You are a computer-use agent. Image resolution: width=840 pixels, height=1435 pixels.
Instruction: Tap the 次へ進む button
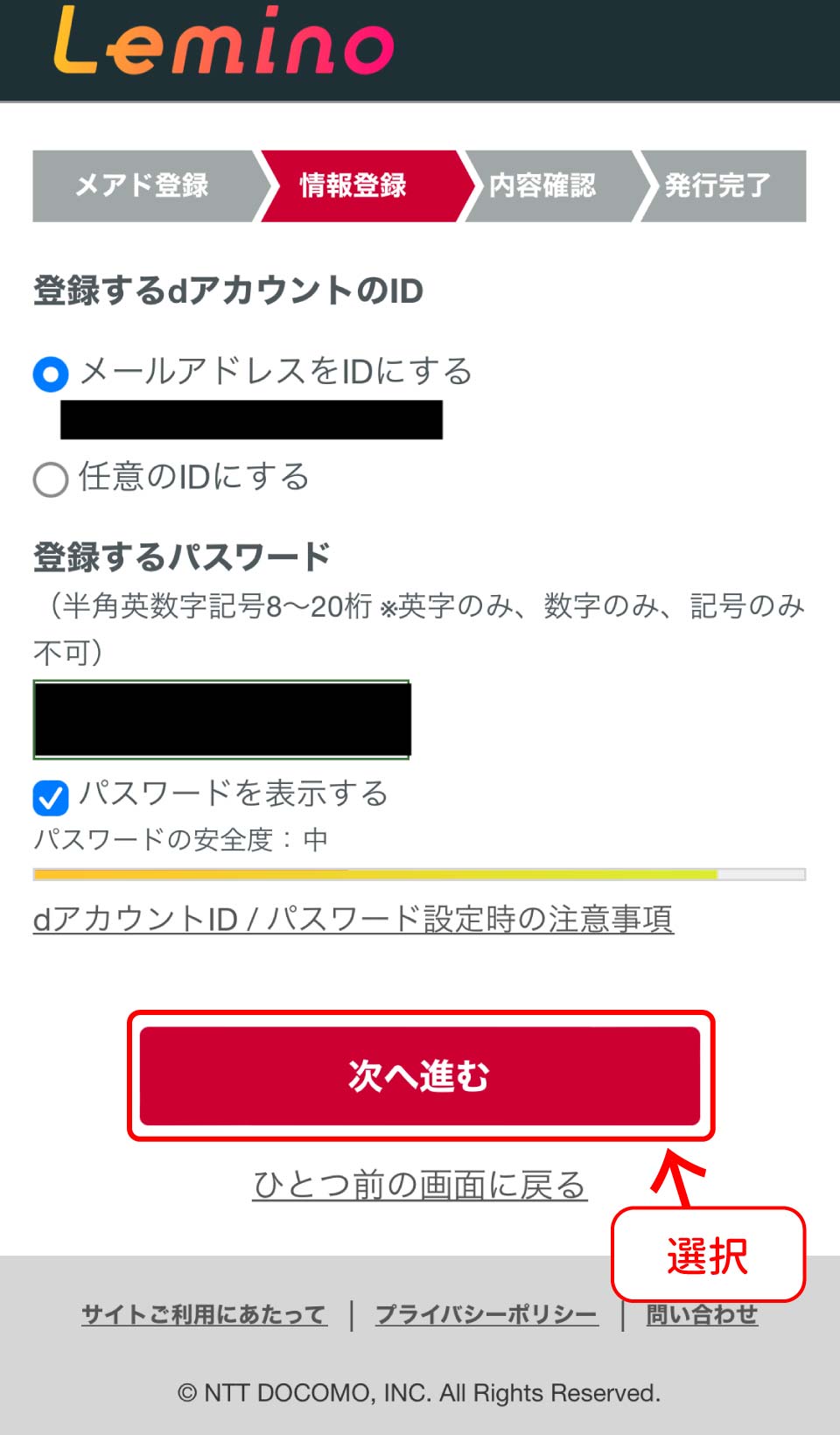(x=420, y=1075)
